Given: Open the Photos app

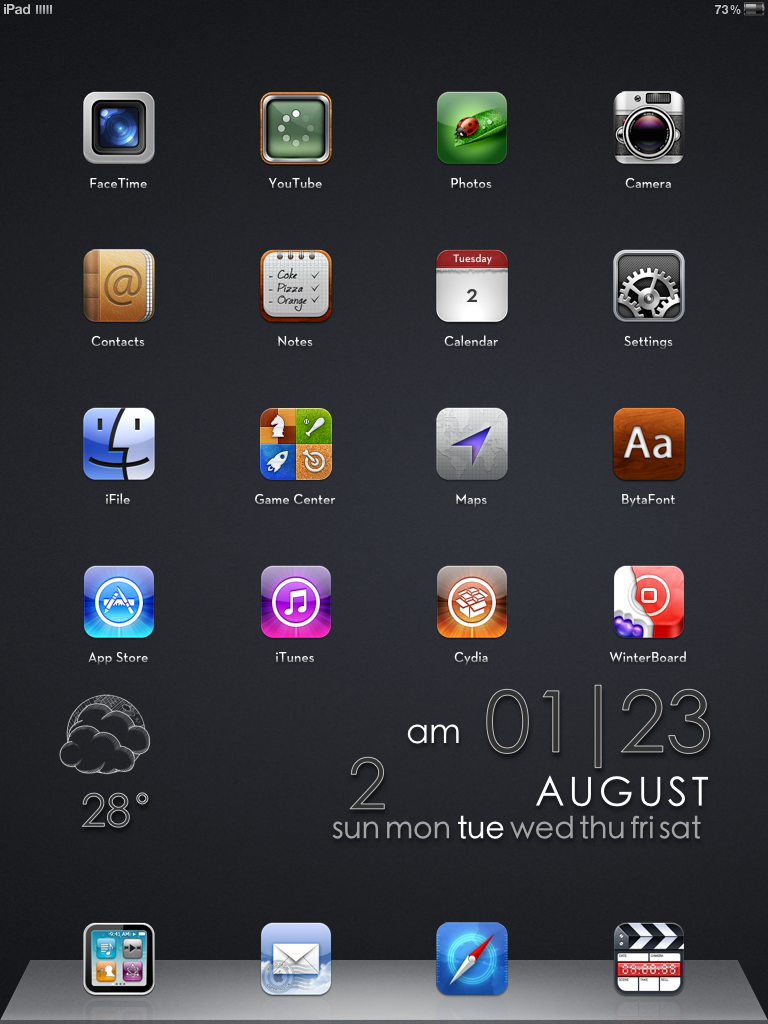Looking at the screenshot, I should (471, 128).
